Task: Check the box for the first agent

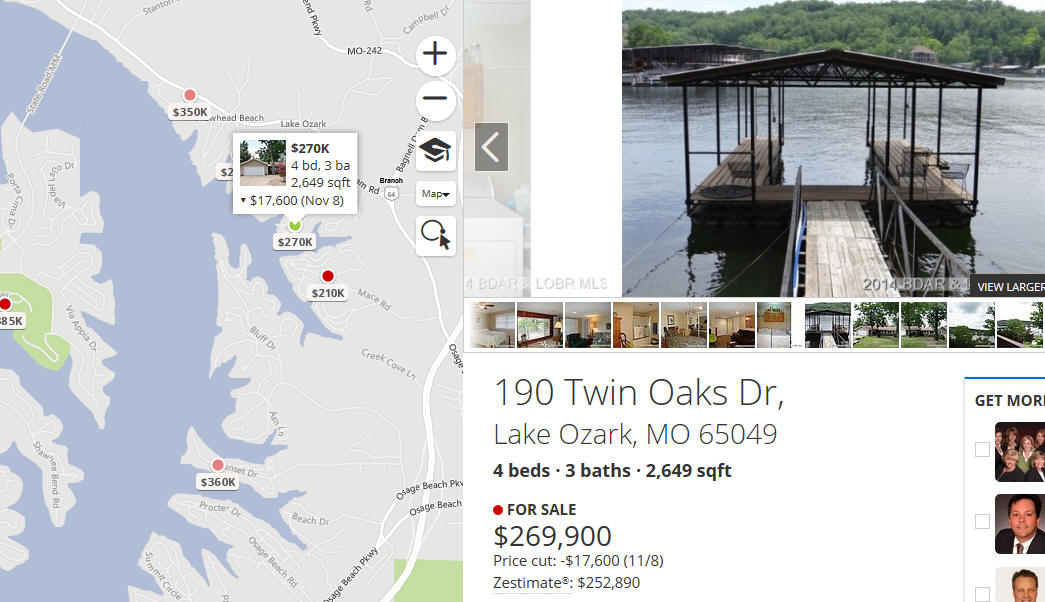Action: (x=982, y=450)
